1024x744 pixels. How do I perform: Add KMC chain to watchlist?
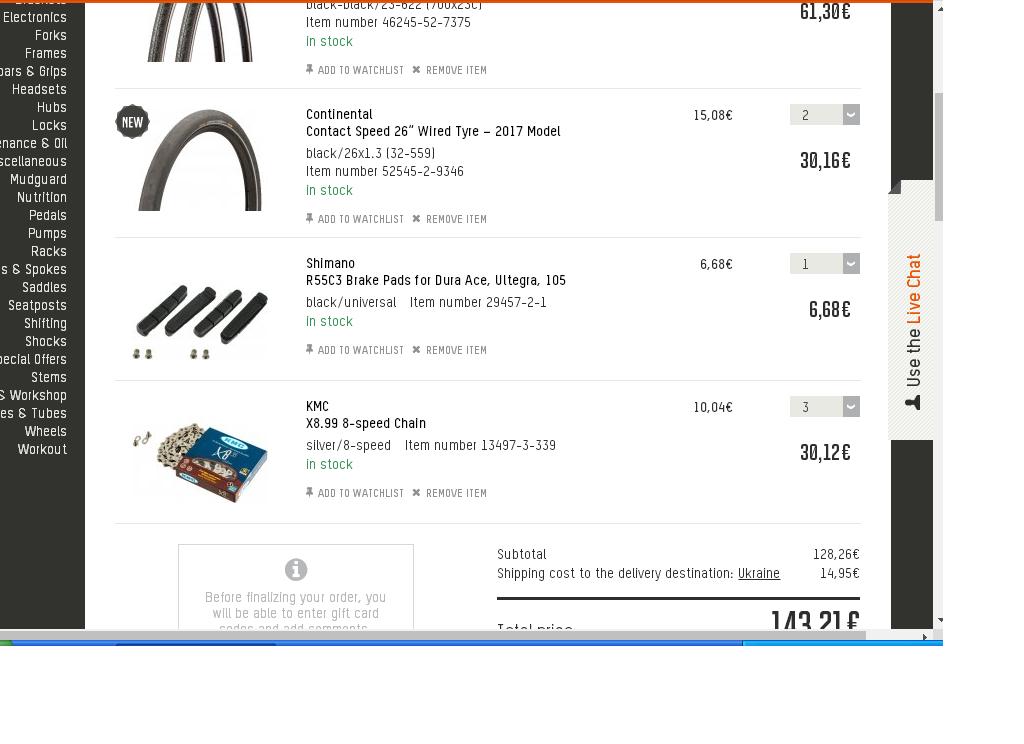tap(355, 493)
